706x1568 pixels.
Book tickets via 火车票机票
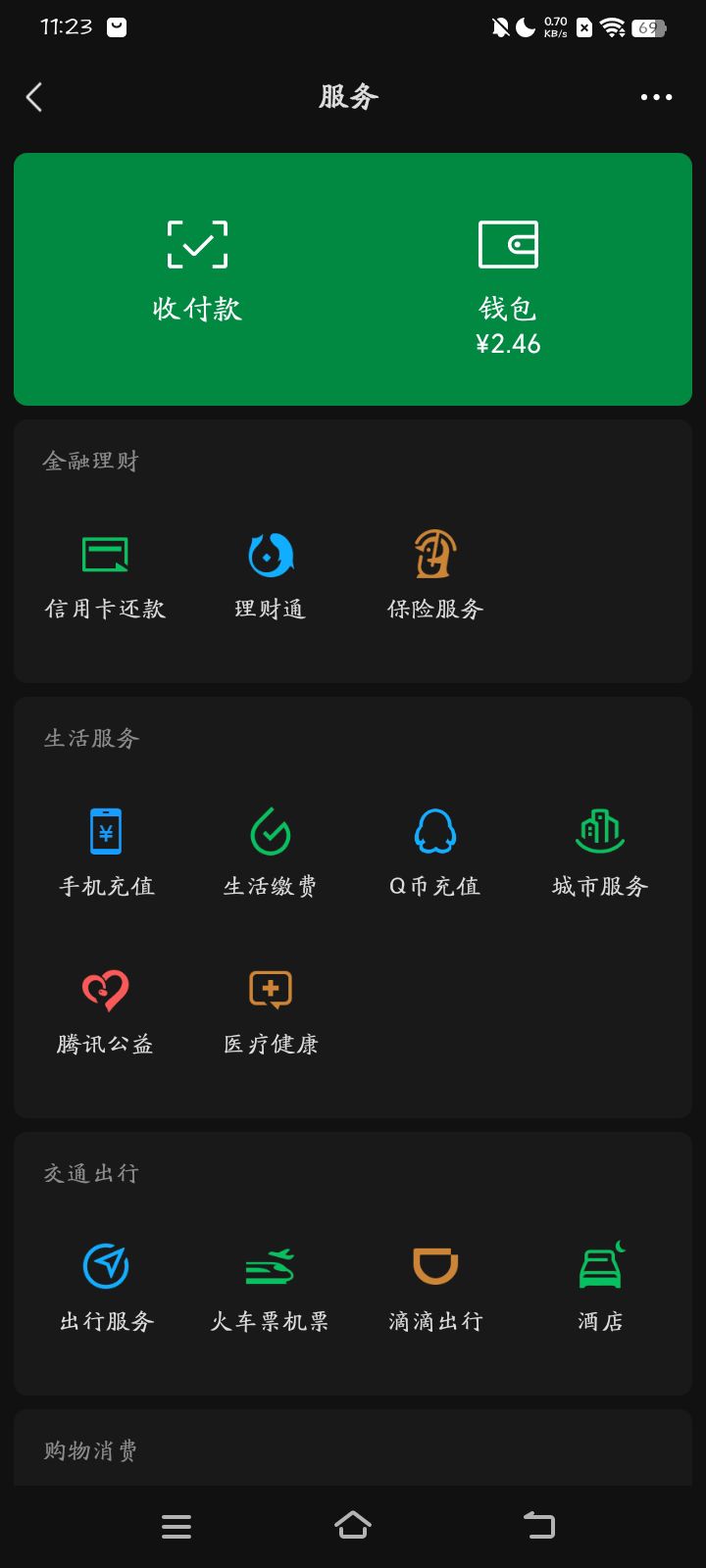270,1290
